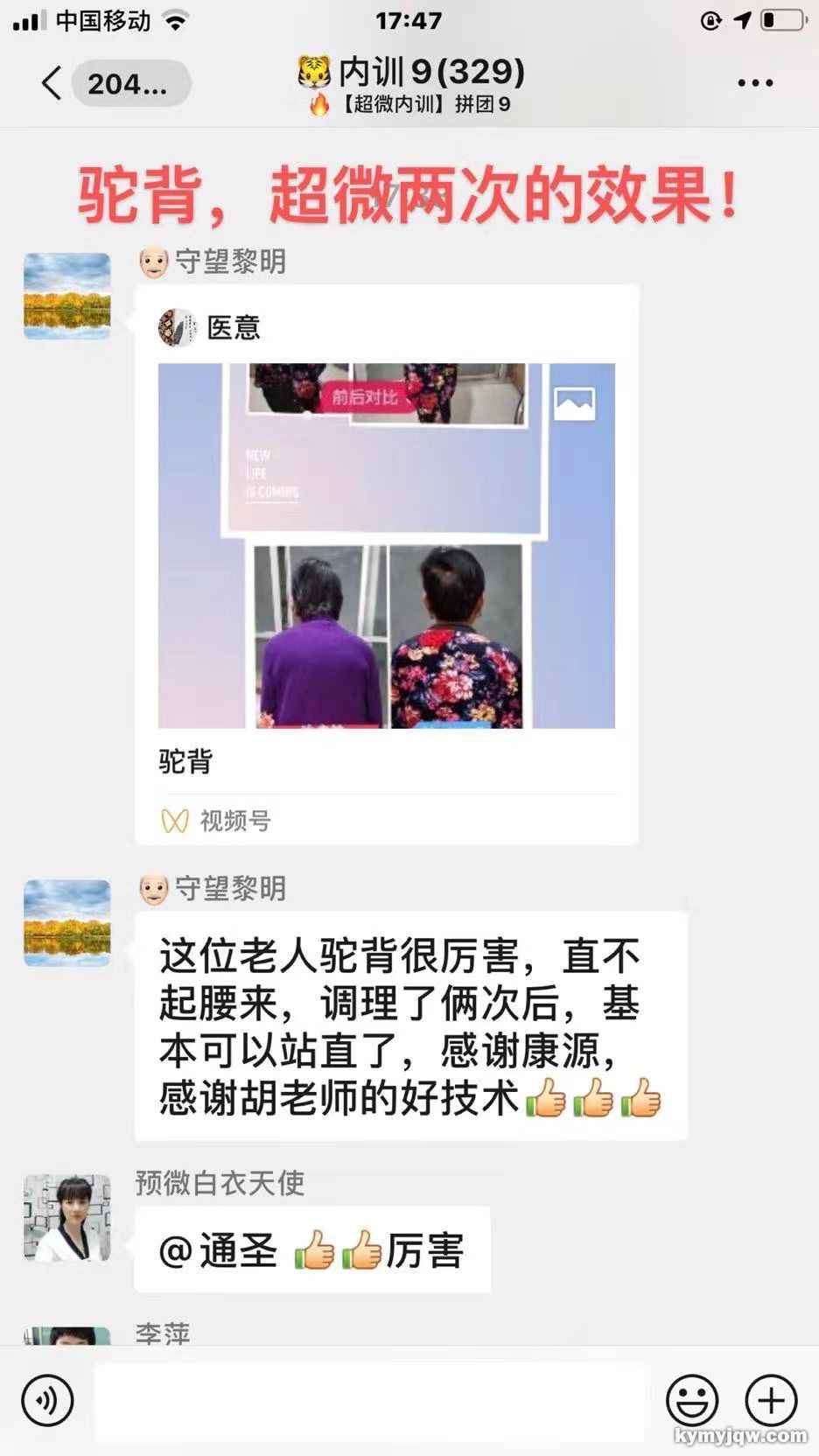Go back to the chat list
Viewport: 819px width, 1456px height.
52,84
